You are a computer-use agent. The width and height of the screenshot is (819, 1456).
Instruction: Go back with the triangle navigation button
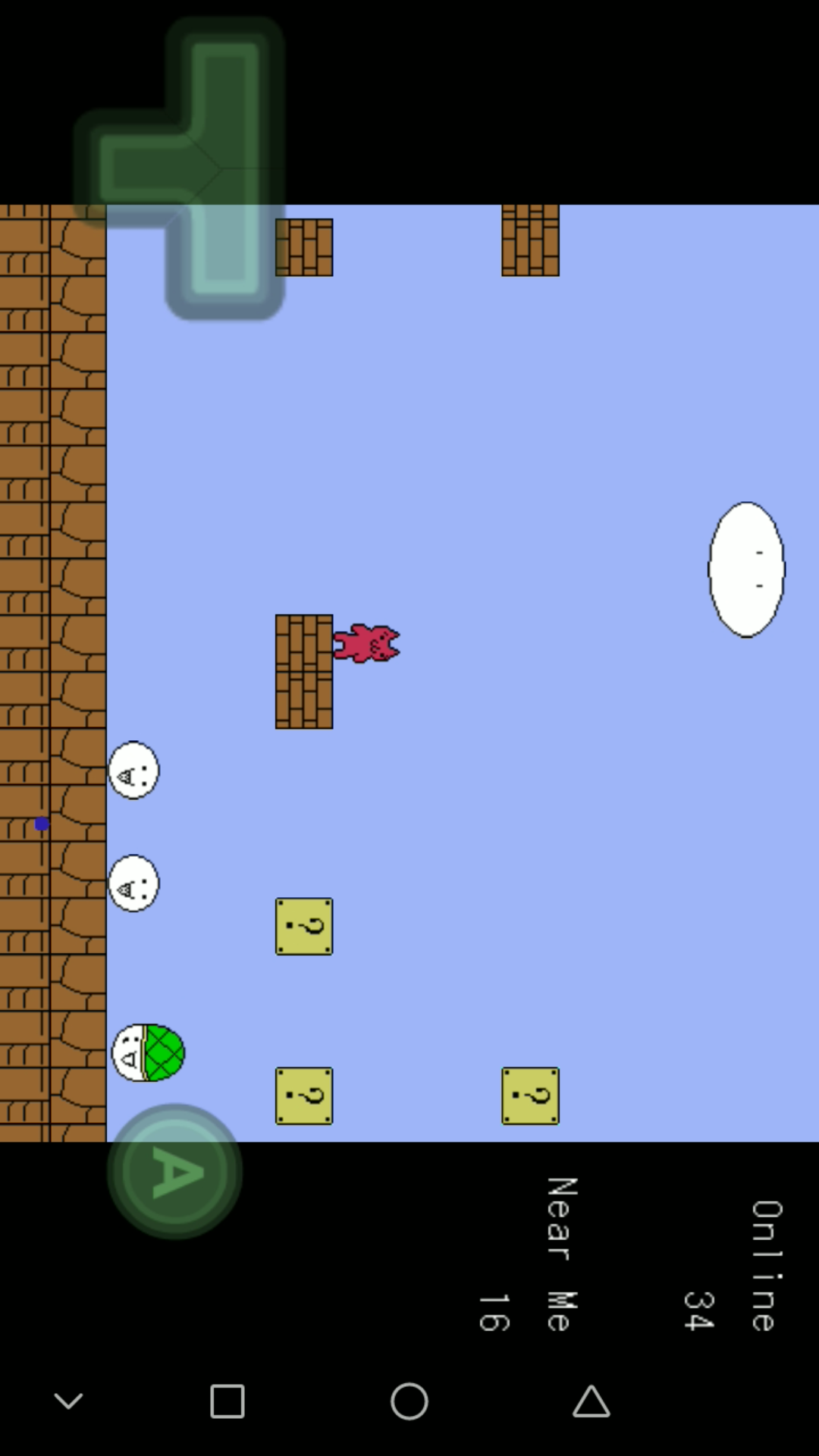(x=591, y=1401)
